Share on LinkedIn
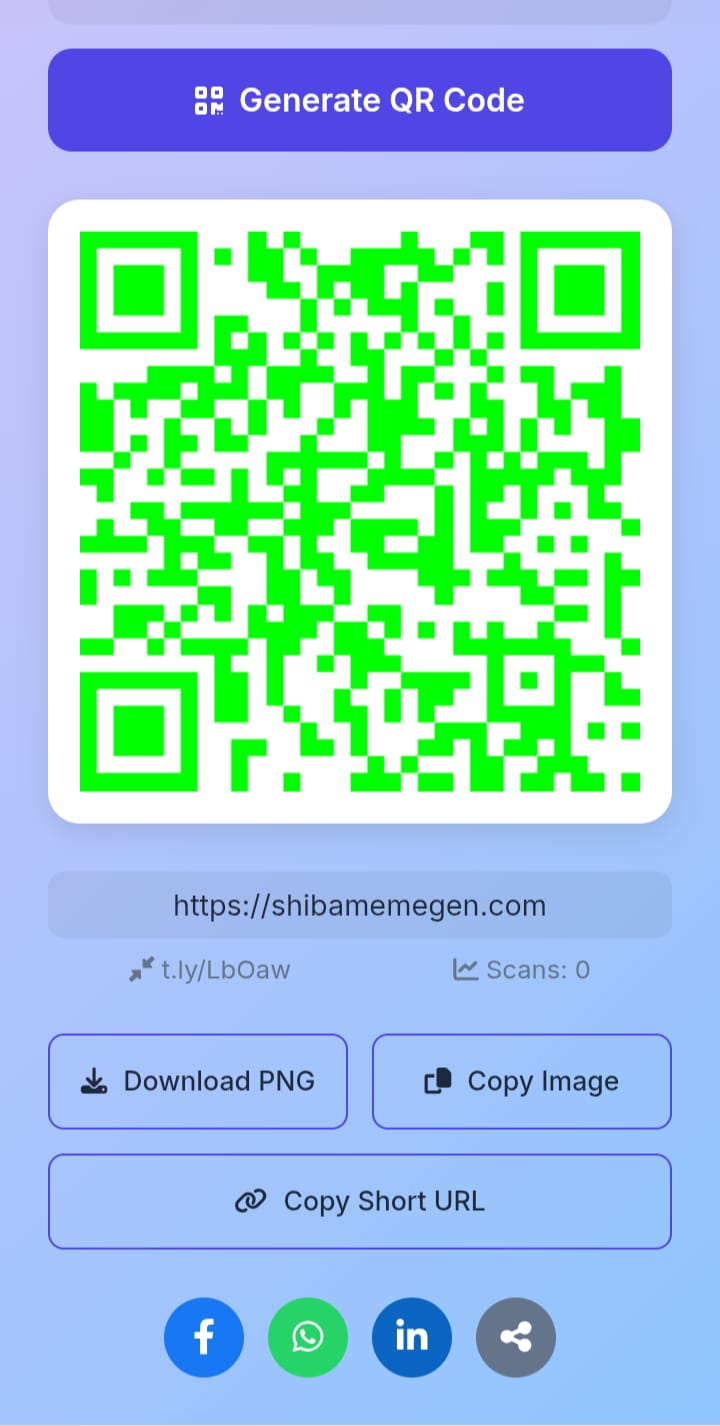Image resolution: width=720 pixels, height=1426 pixels. pos(412,1337)
